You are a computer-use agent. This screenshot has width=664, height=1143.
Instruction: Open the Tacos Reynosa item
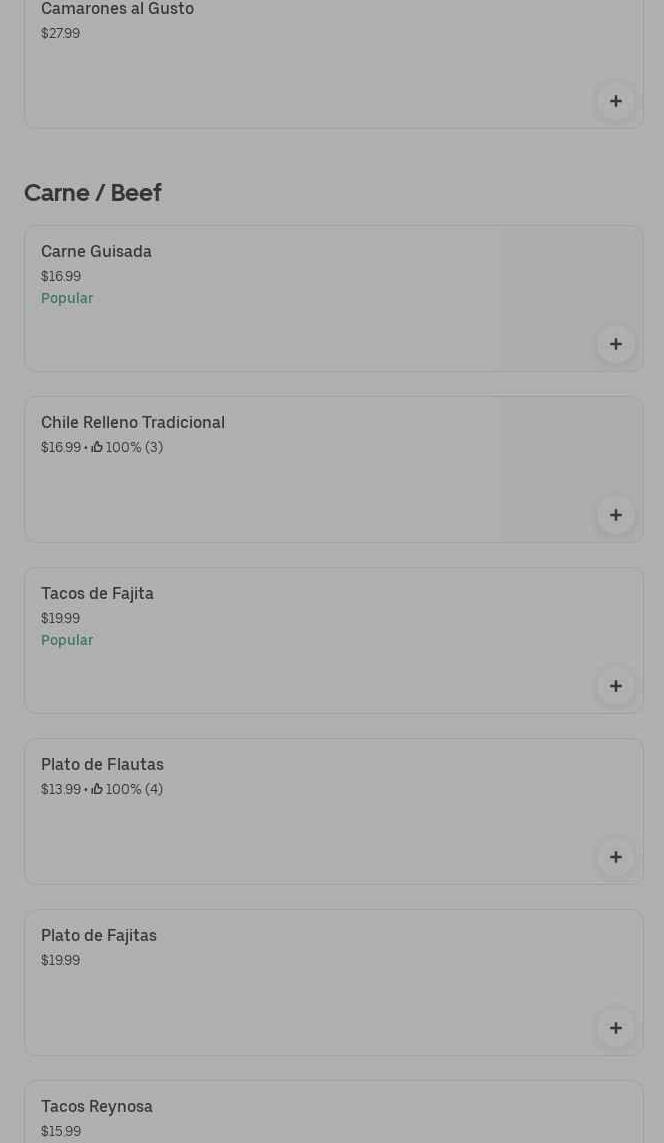(260, 1115)
